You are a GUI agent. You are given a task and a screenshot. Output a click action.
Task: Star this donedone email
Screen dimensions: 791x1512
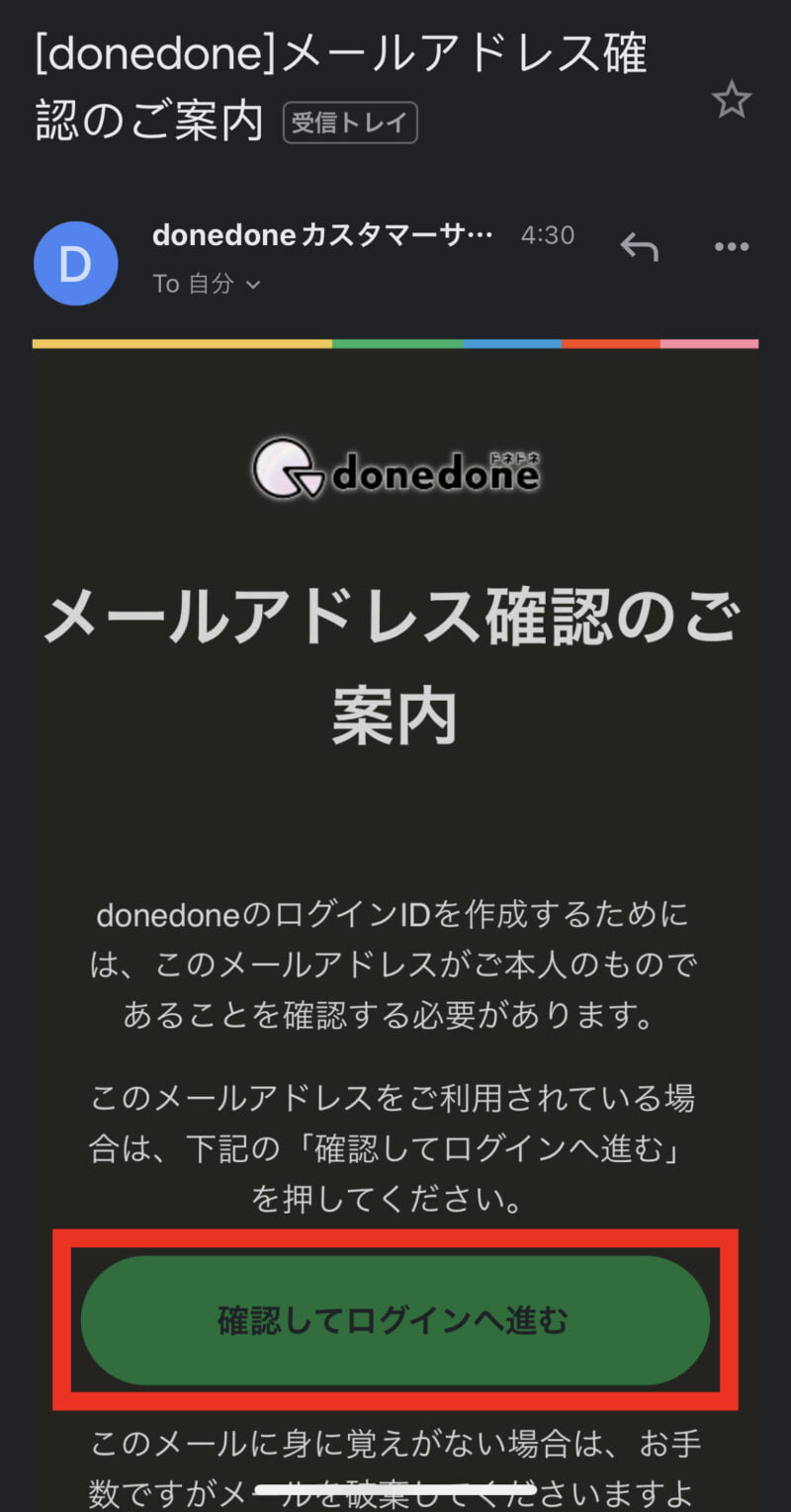[731, 100]
